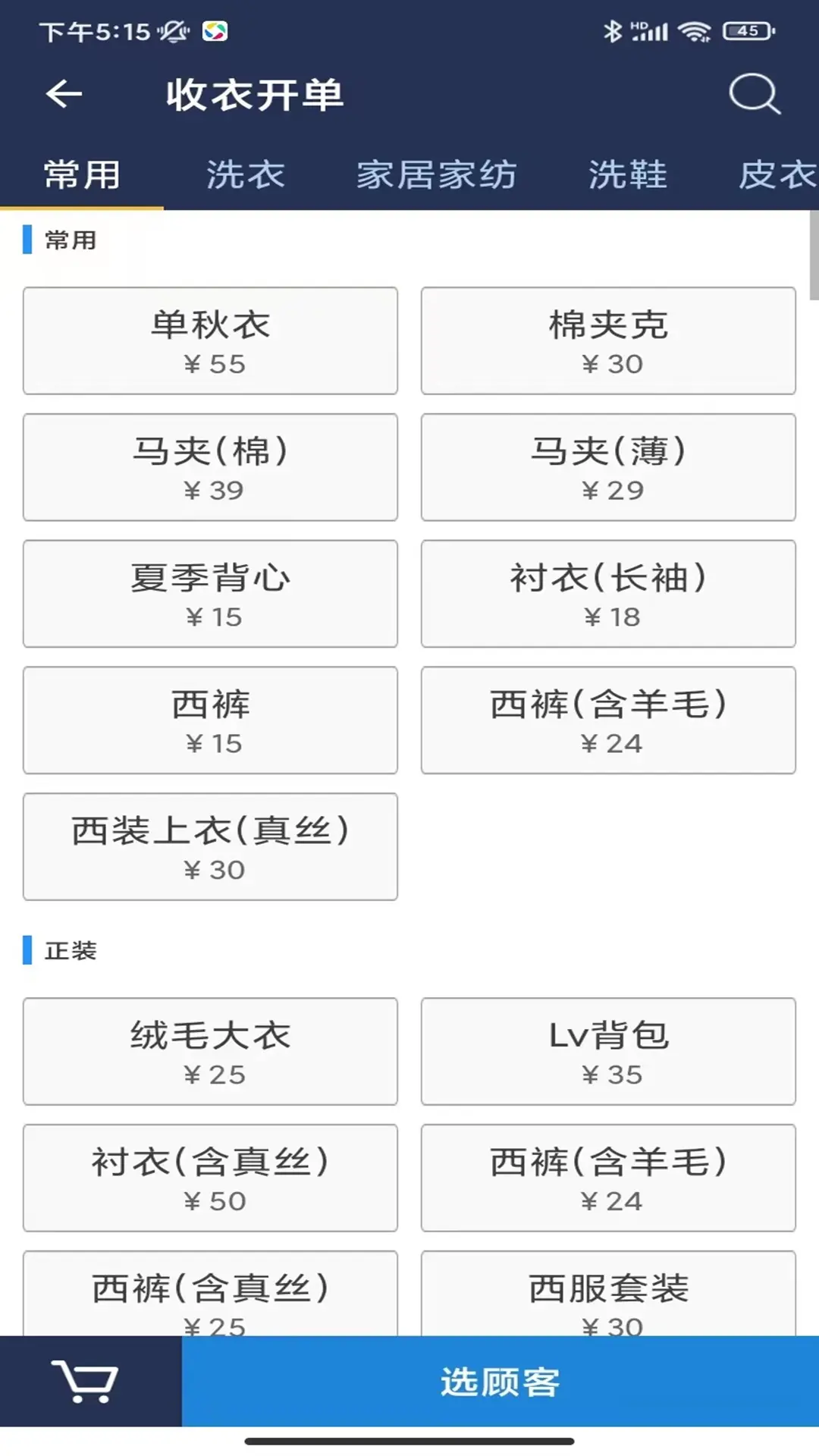Switch to the 洗衣 tab
The image size is (819, 1456).
pyautogui.click(x=244, y=174)
